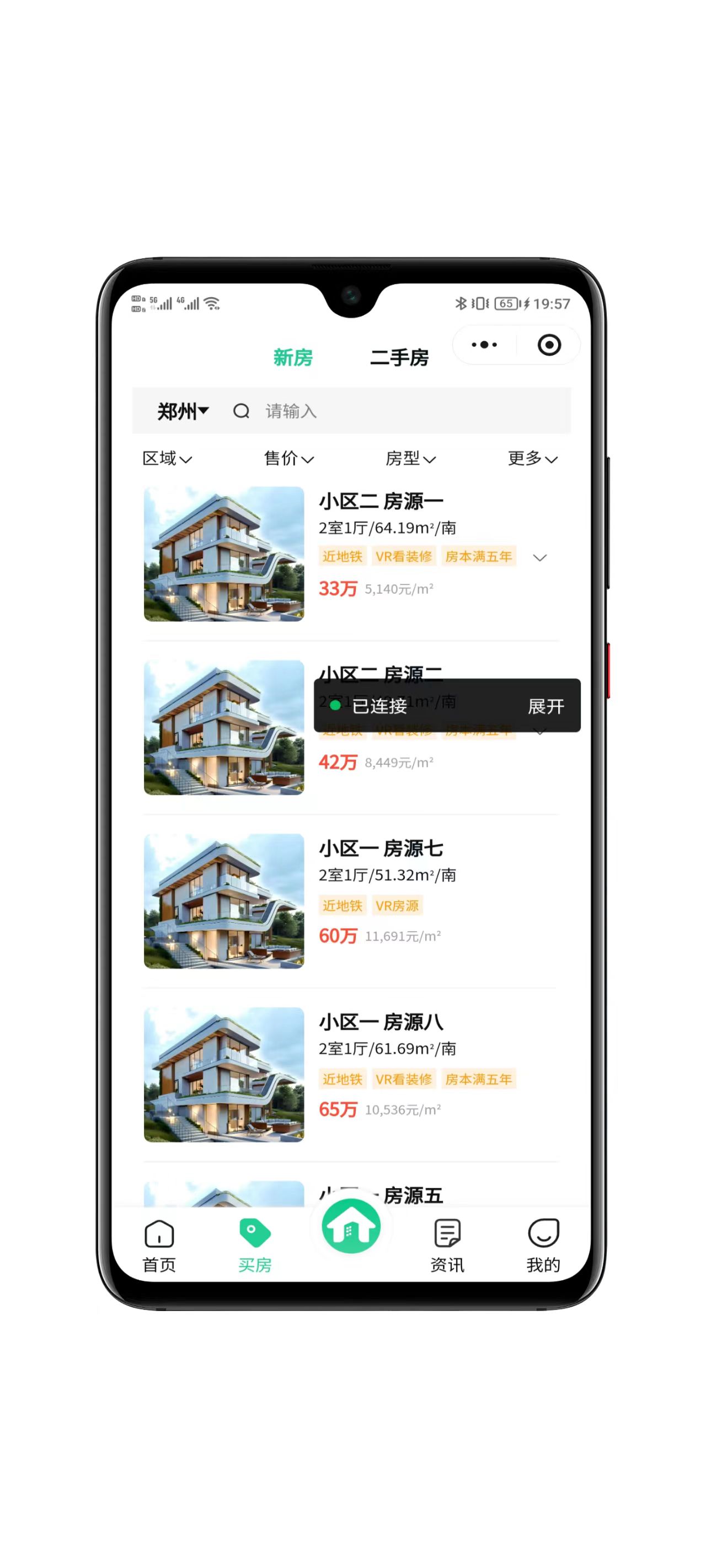Expand the 更多 filter options
The width and height of the screenshot is (706, 1568).
532,458
